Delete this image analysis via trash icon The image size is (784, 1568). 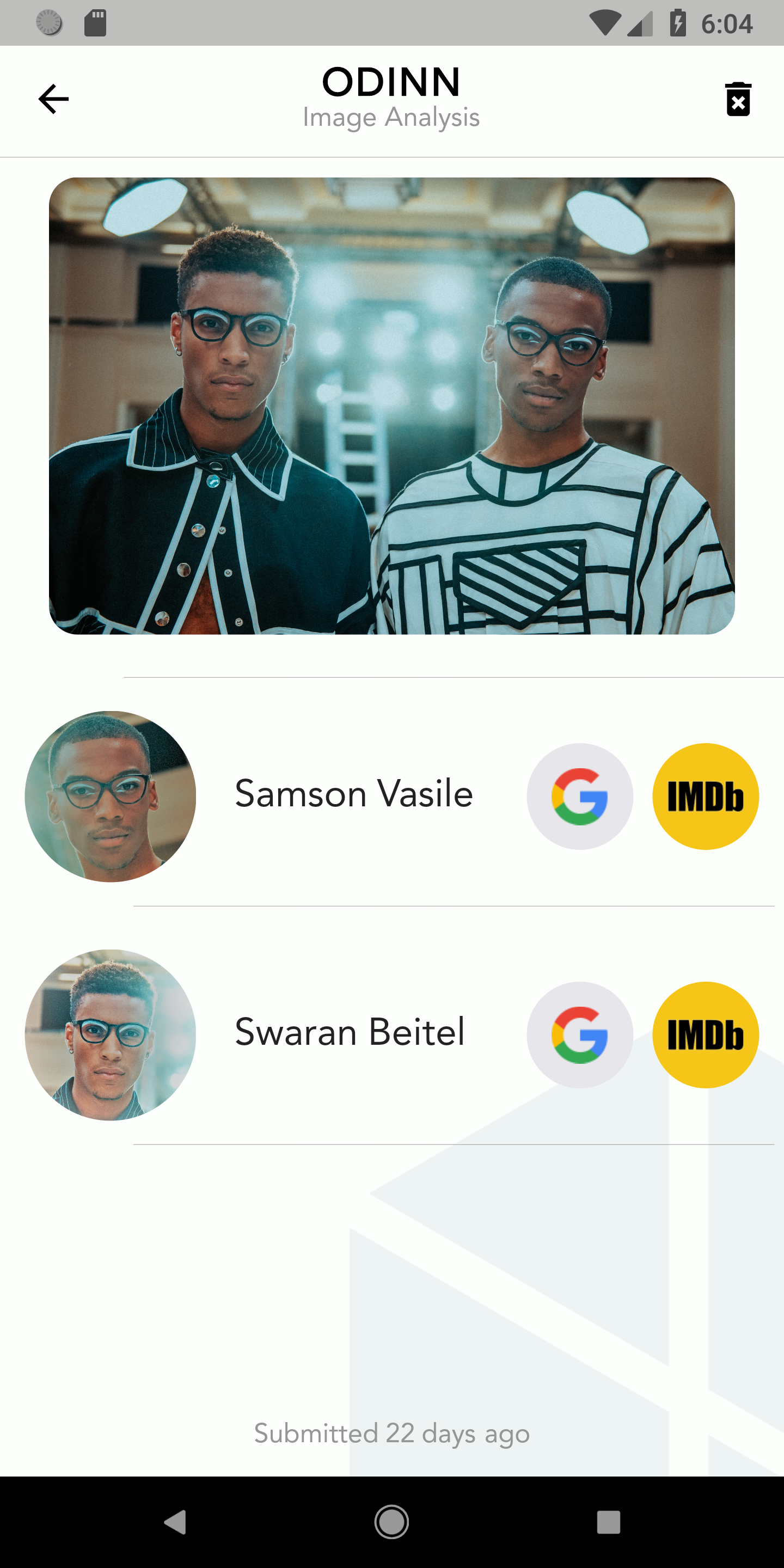tap(738, 99)
